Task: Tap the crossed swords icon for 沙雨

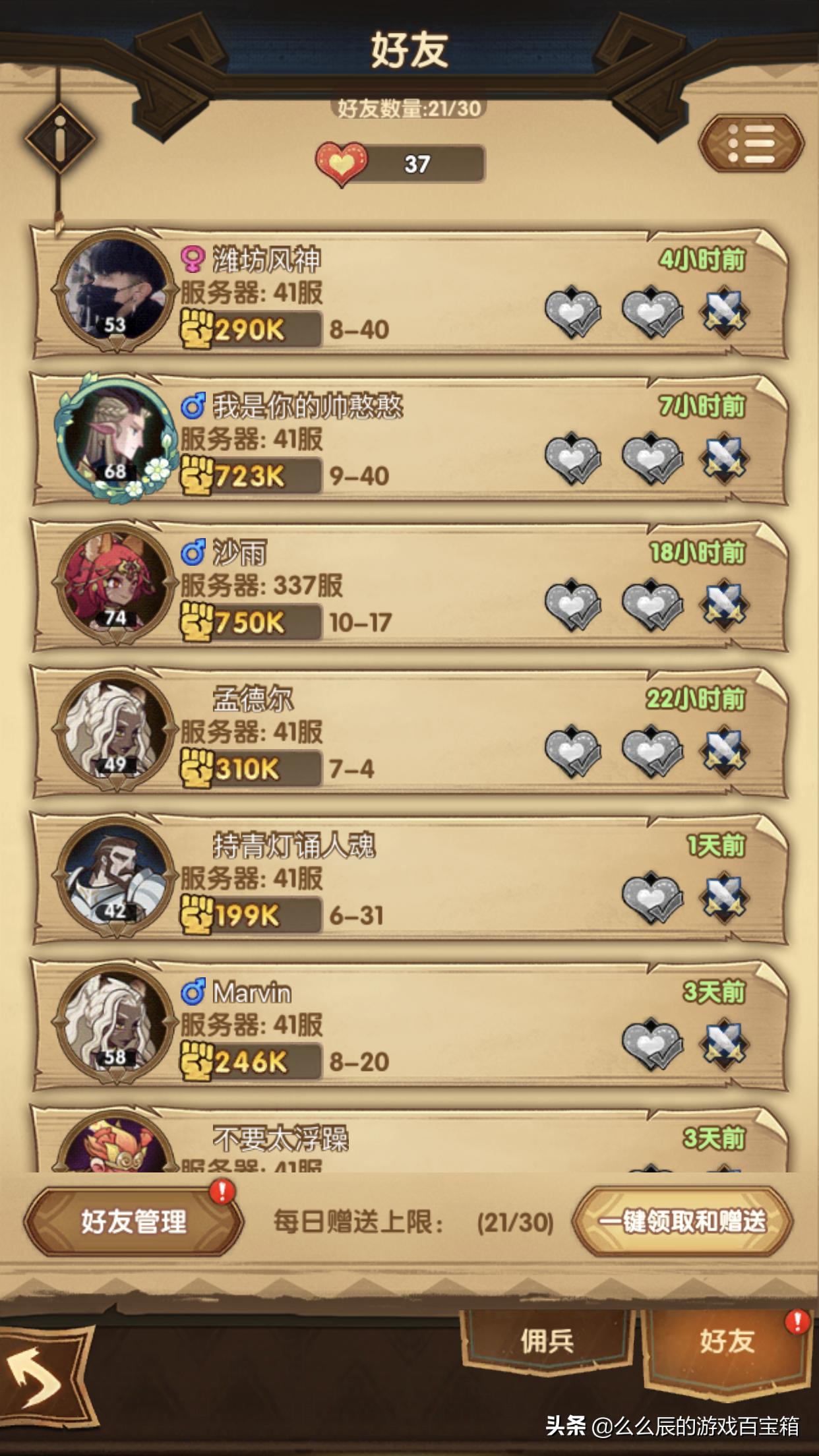Action: click(x=724, y=605)
